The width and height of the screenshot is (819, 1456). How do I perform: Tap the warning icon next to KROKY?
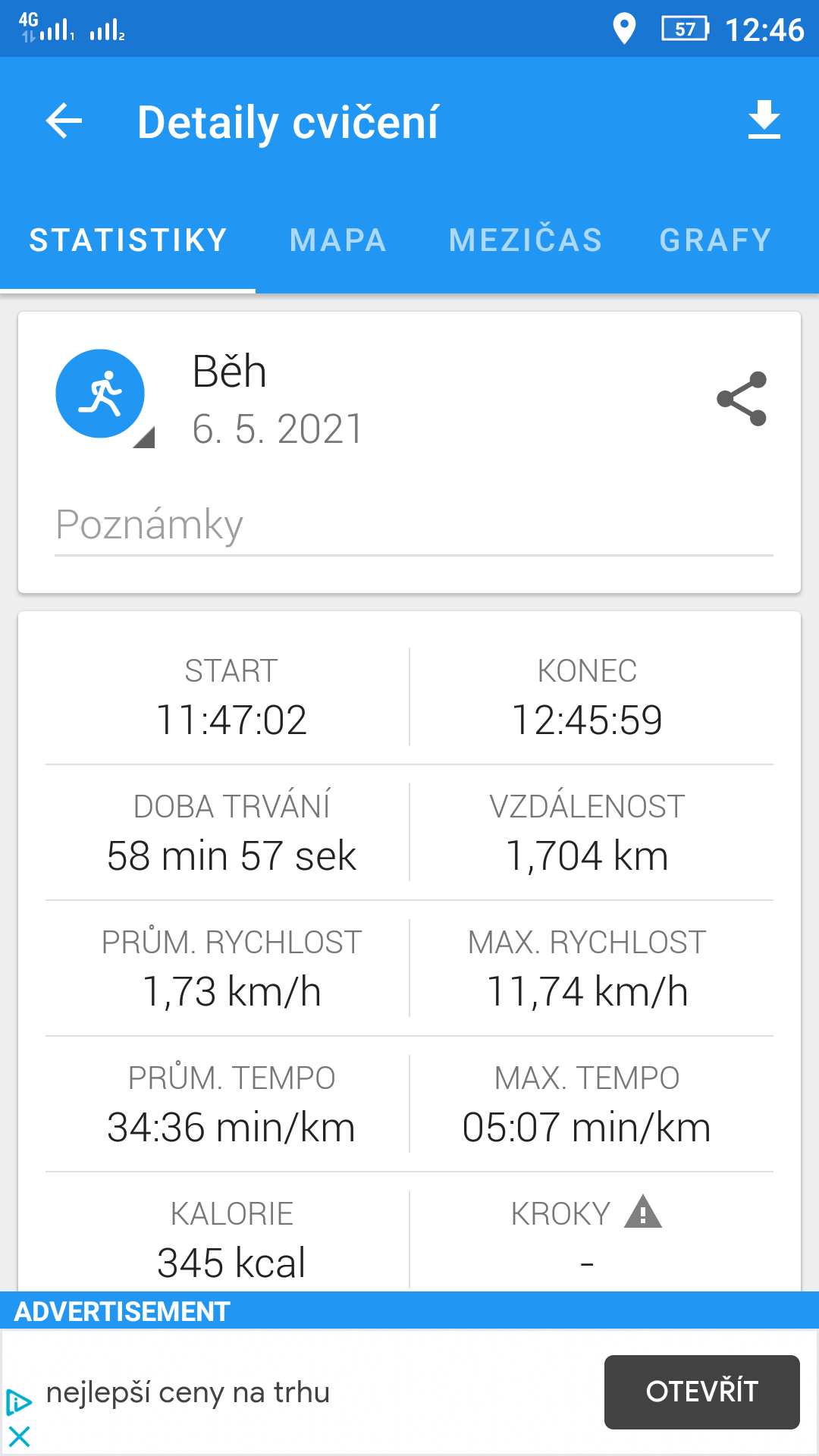click(x=643, y=1212)
